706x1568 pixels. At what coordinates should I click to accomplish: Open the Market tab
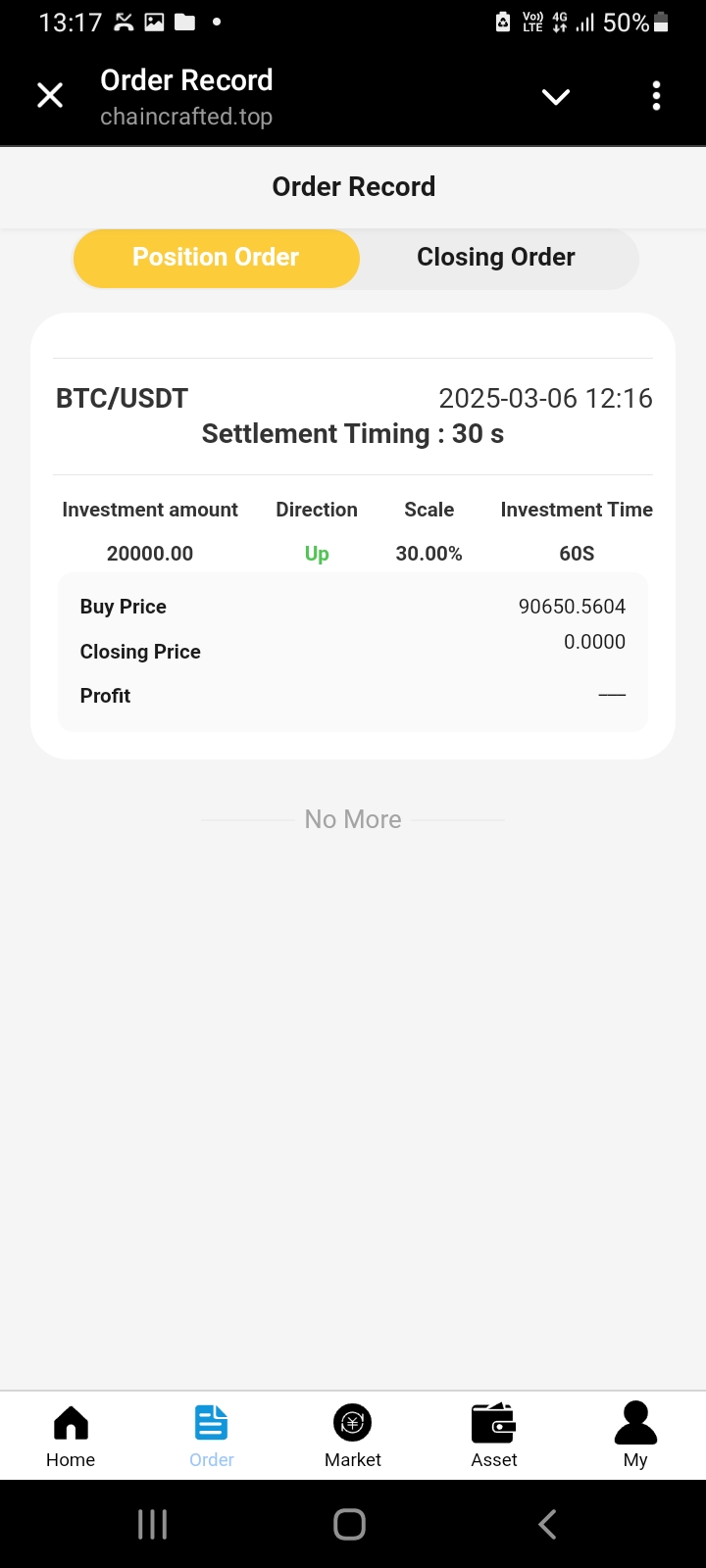(x=353, y=1436)
